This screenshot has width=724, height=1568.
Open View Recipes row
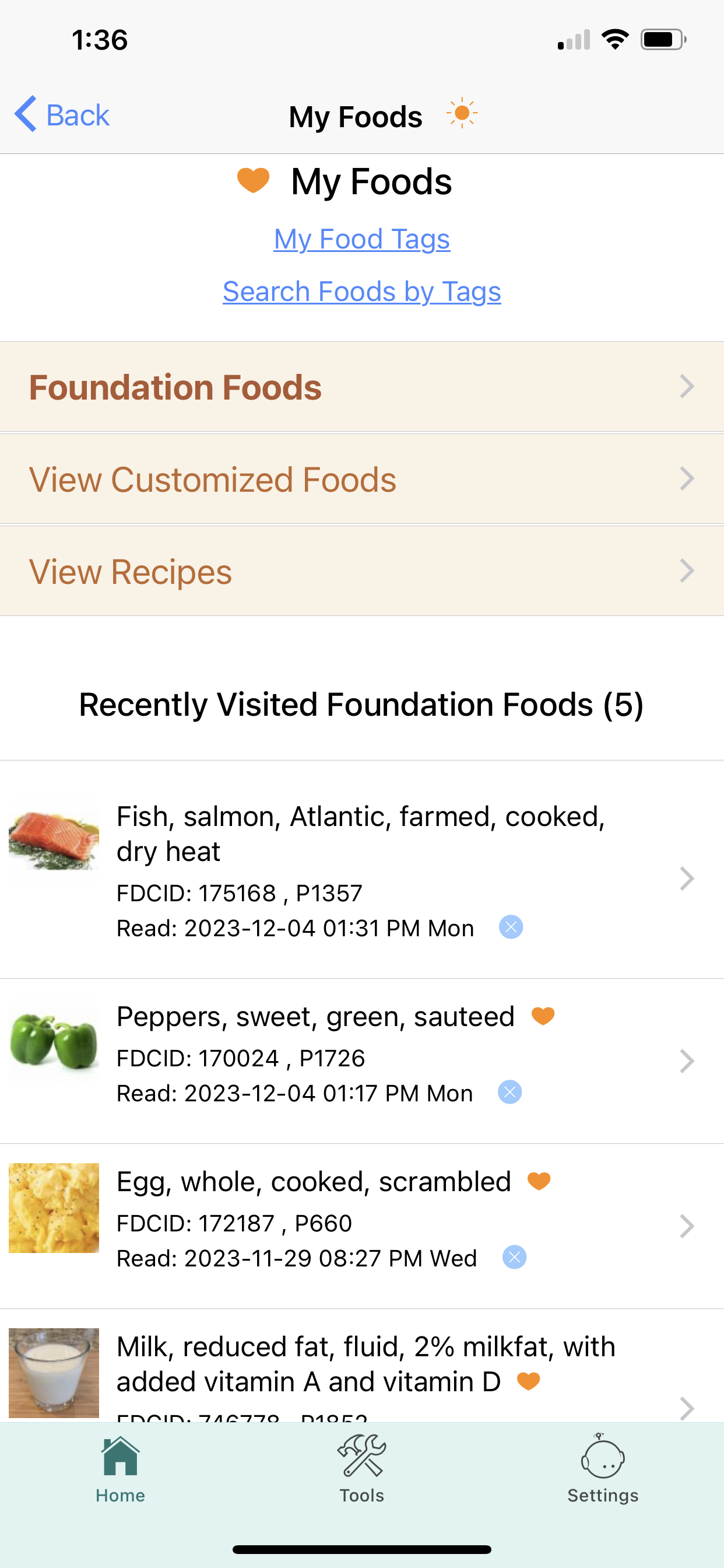[x=362, y=571]
